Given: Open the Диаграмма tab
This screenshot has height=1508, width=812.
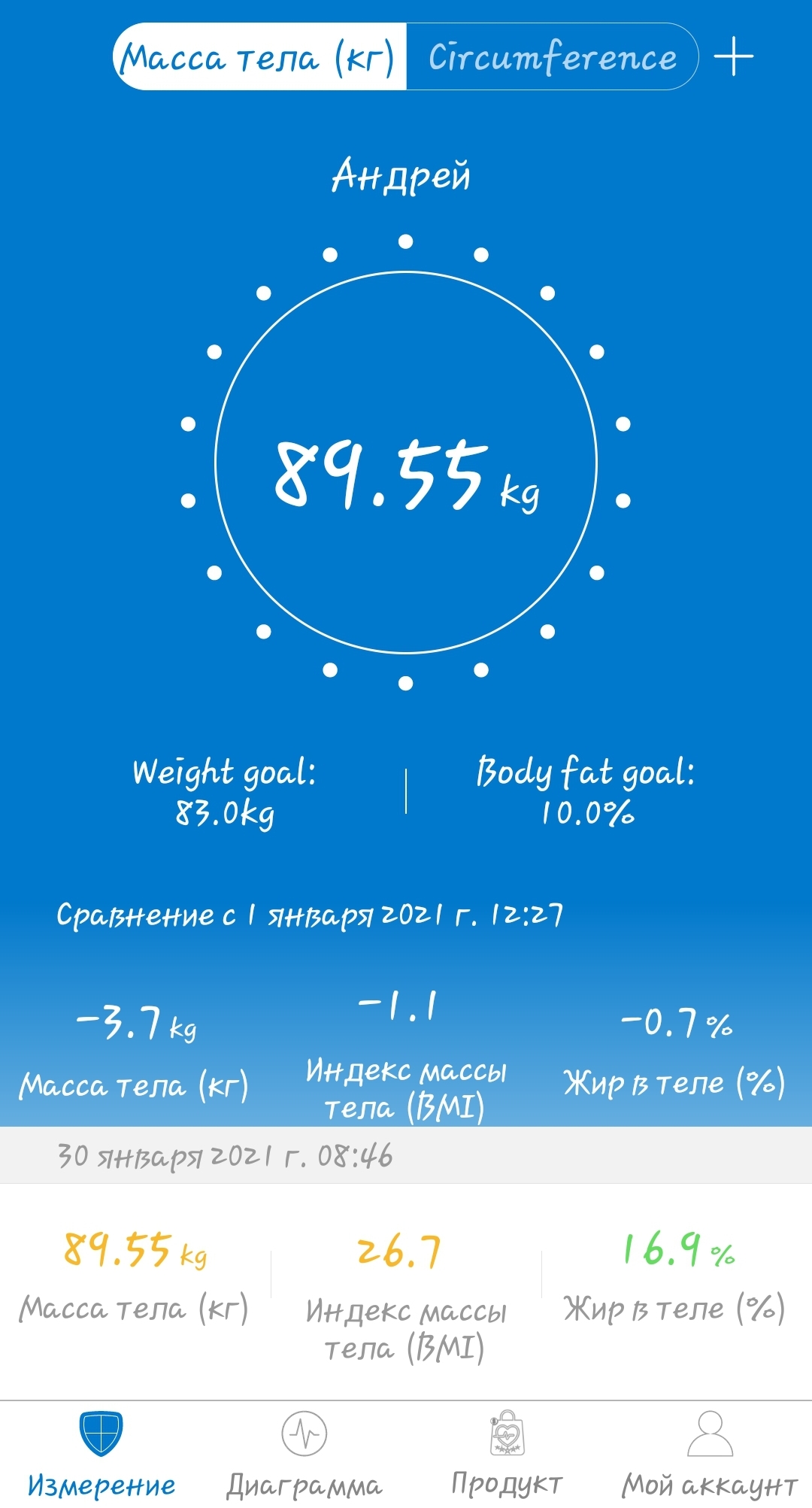Looking at the screenshot, I should [304, 1455].
